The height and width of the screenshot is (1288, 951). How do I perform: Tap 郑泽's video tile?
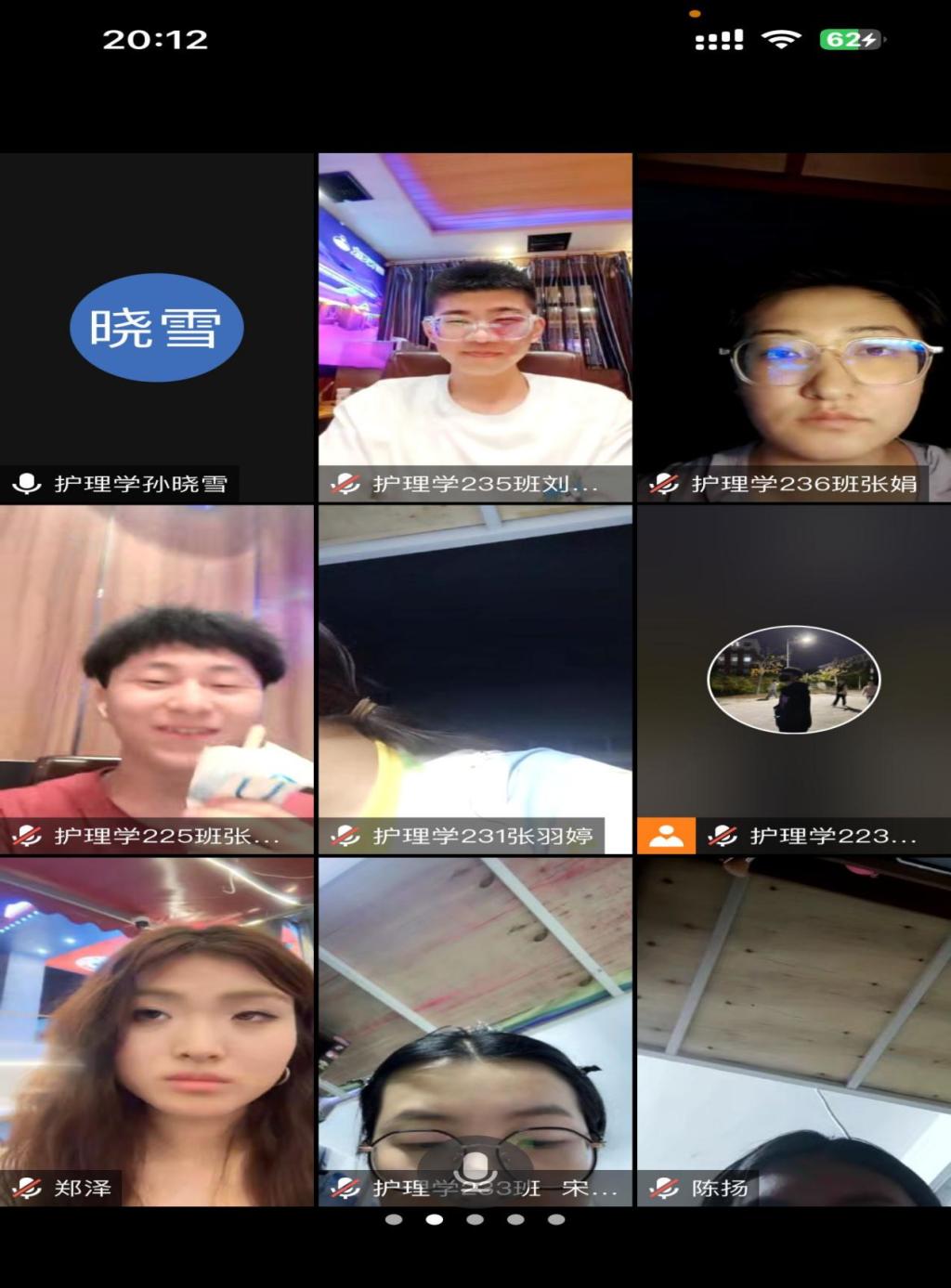pos(157,1031)
